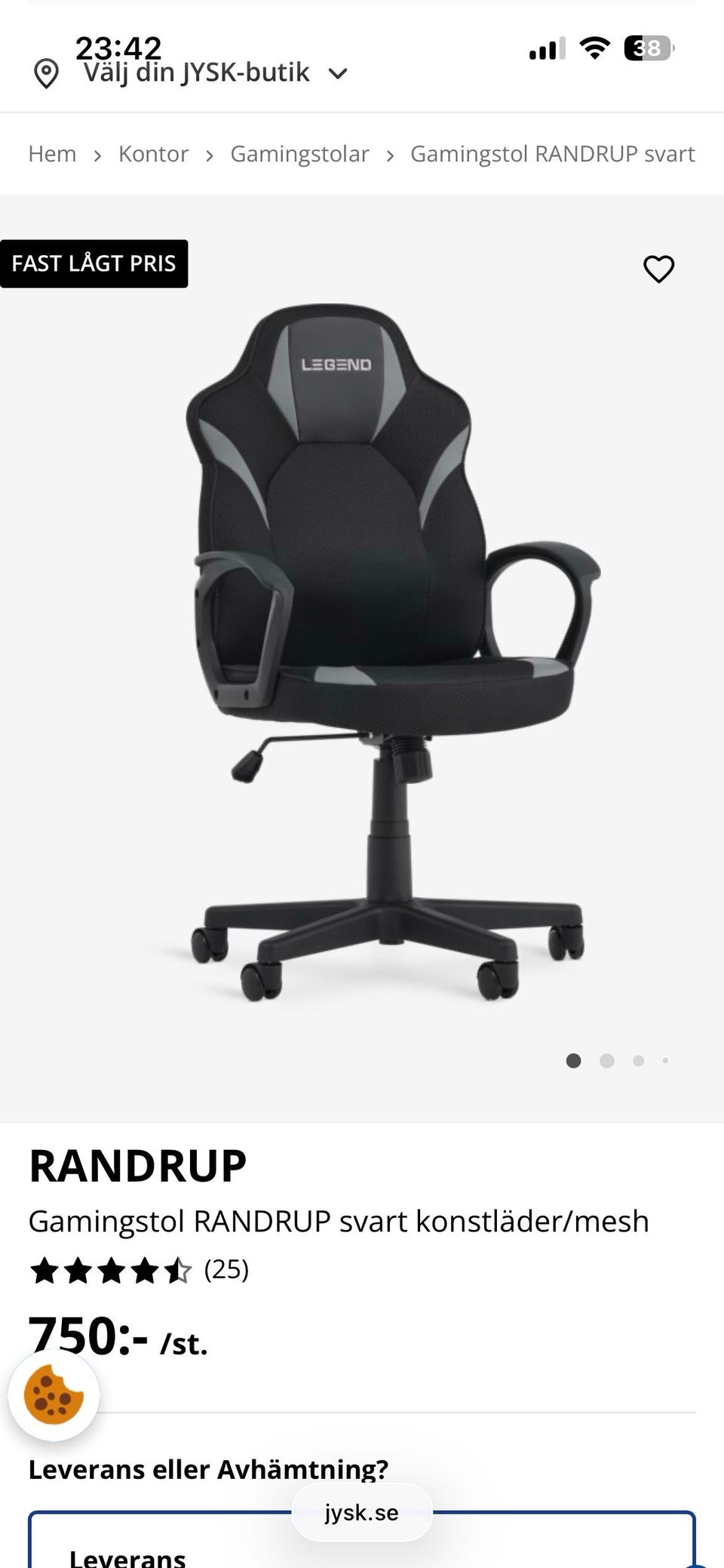The width and height of the screenshot is (724, 1568).
Task: Tap the jysk.se address pill
Action: [362, 1513]
